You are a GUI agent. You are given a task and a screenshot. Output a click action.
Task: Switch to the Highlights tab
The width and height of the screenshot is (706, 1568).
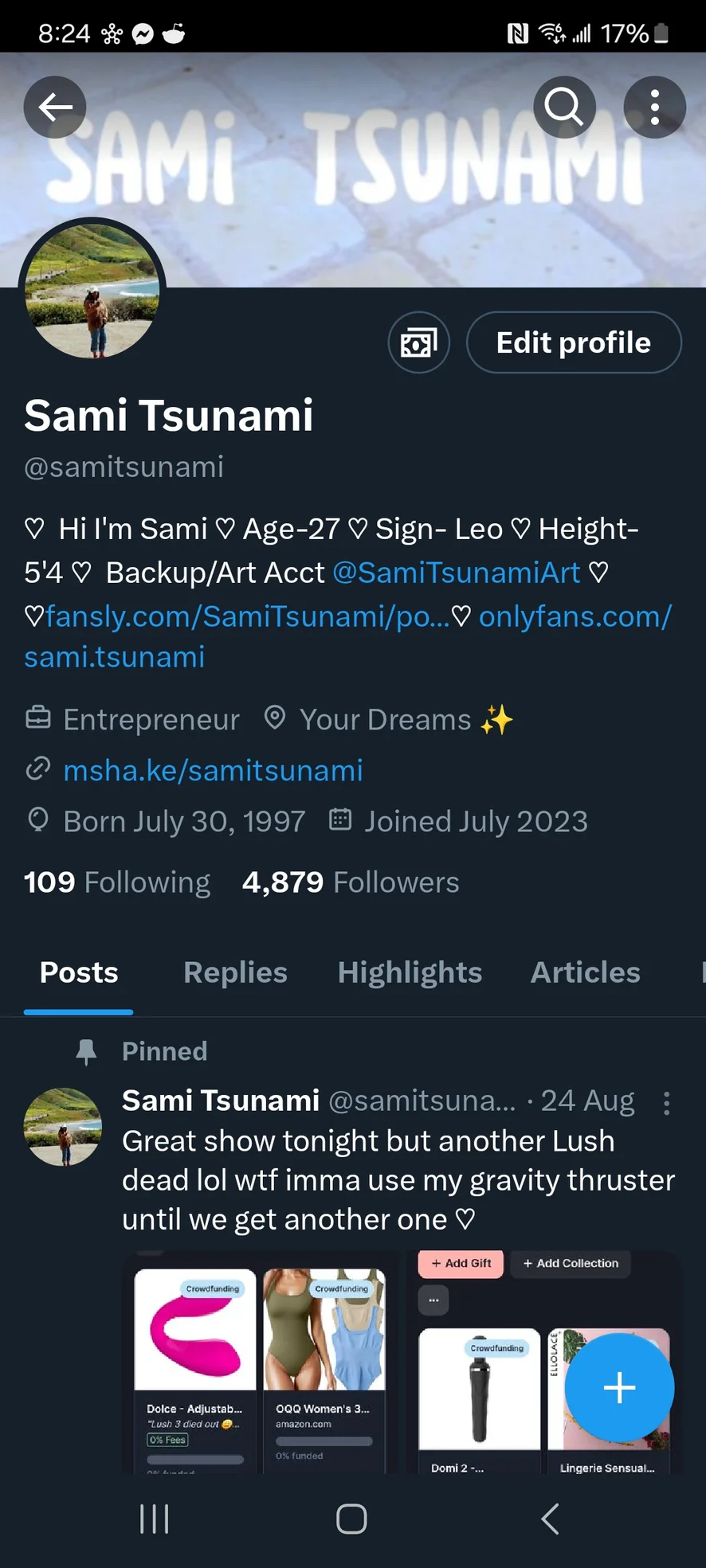coord(410,972)
